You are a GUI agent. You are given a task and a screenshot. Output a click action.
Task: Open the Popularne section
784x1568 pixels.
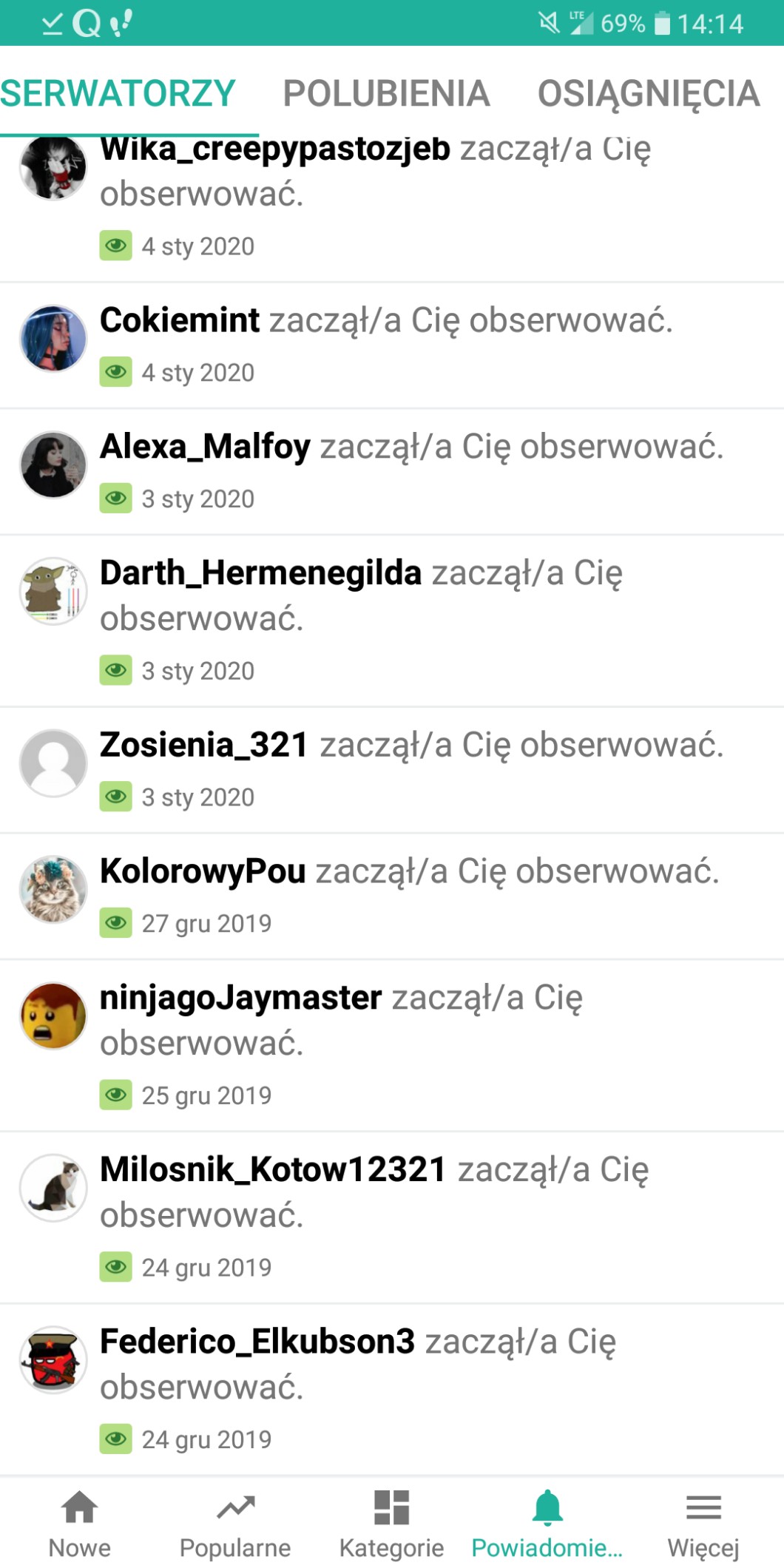[235, 1524]
